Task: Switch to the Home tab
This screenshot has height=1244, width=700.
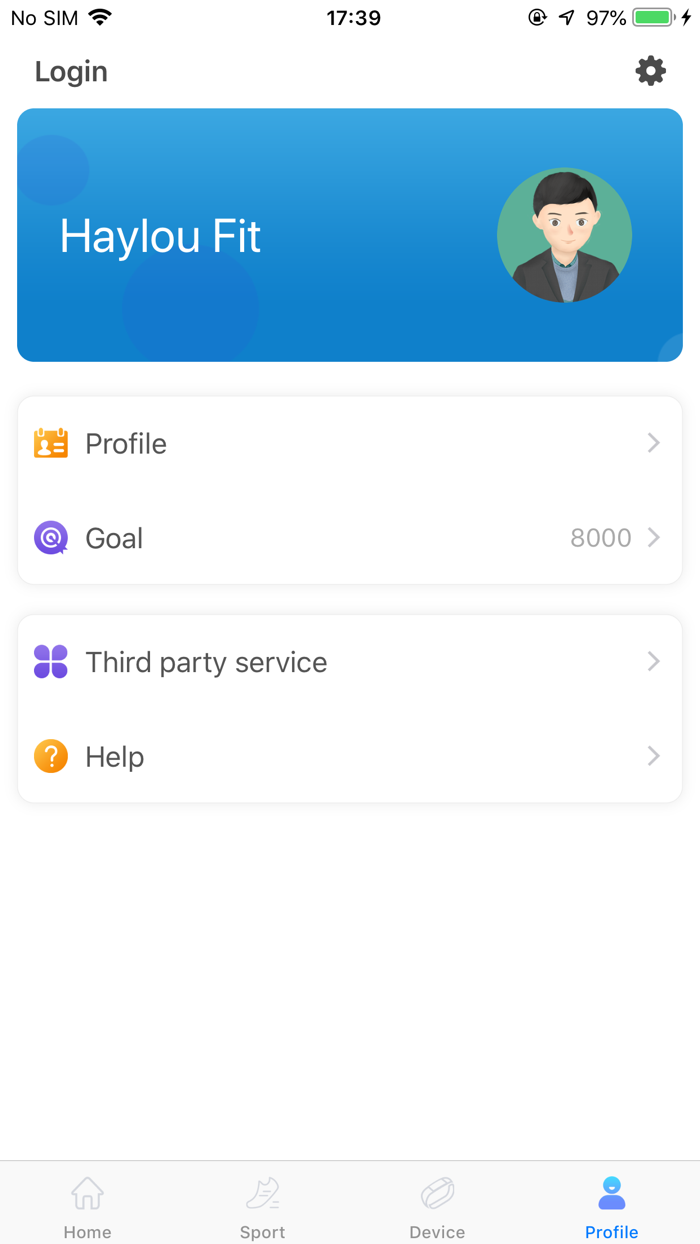Action: [x=88, y=1206]
